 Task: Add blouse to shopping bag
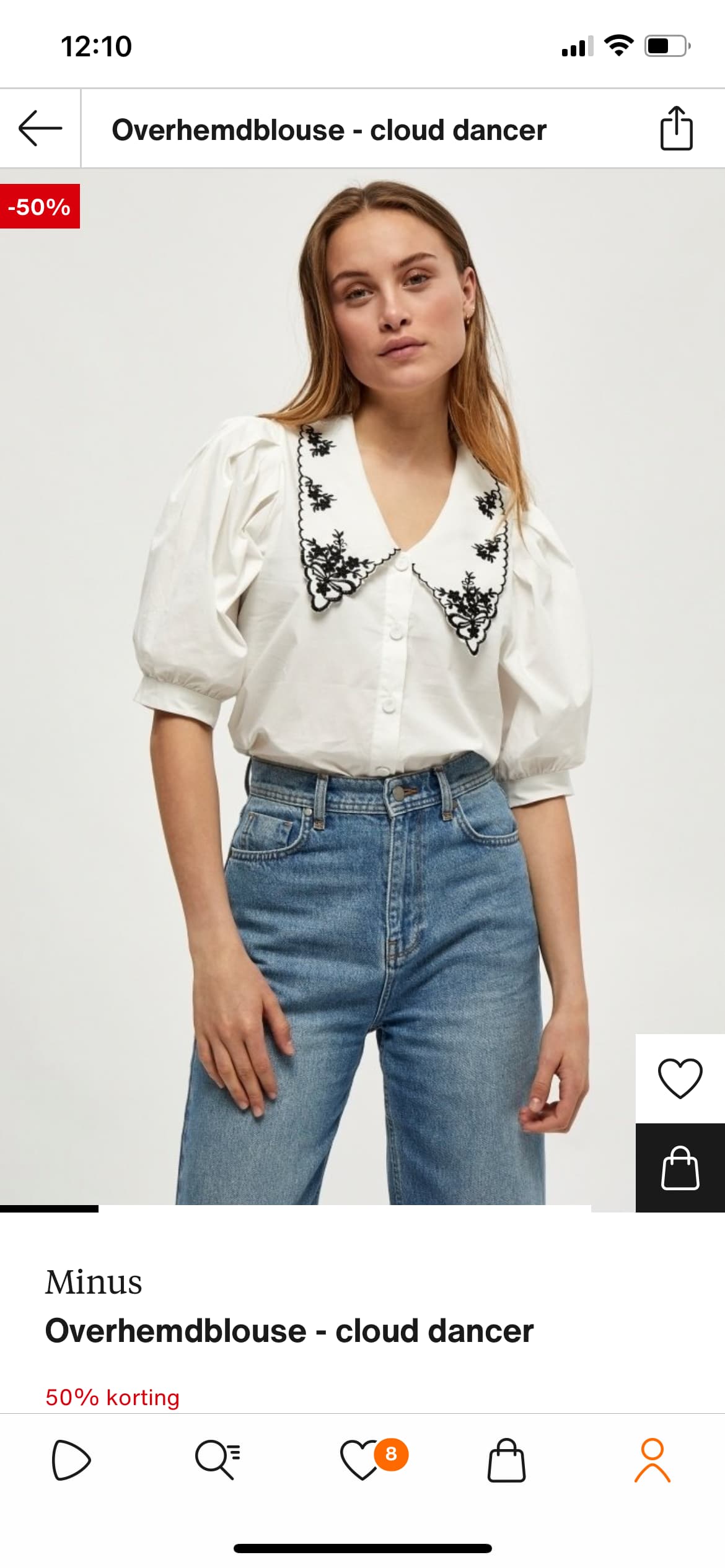click(x=680, y=1167)
